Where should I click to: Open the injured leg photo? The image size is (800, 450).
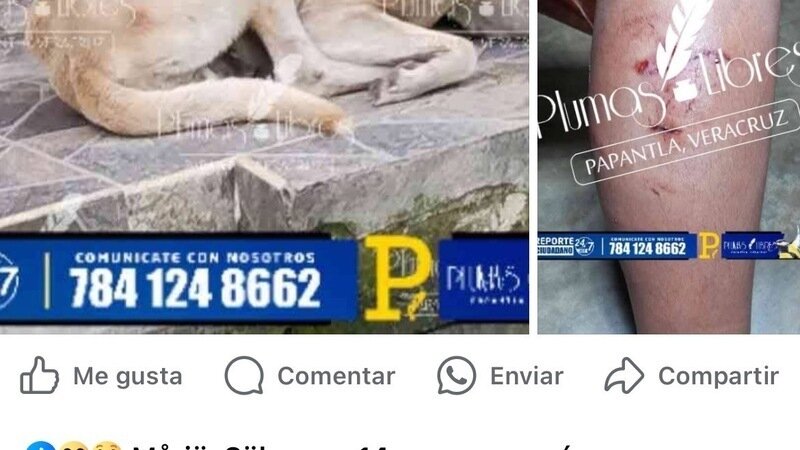[x=668, y=150]
